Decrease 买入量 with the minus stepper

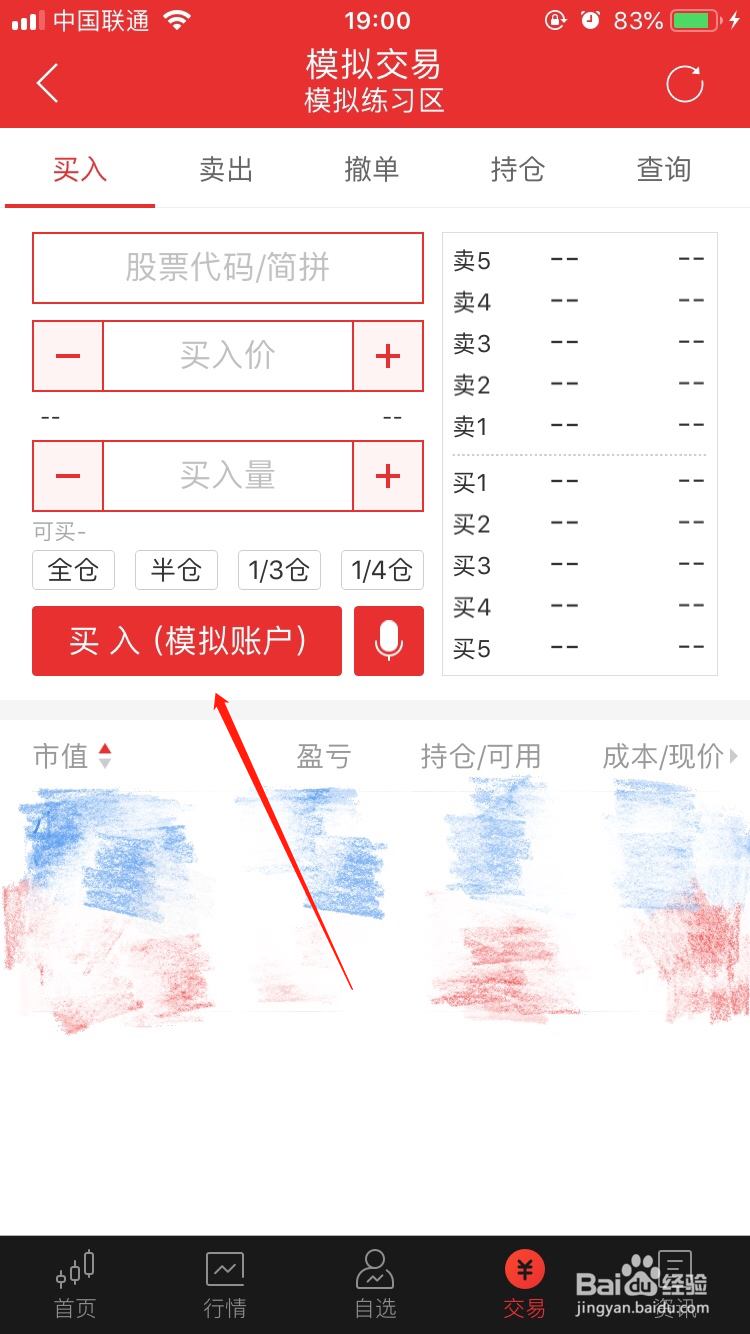point(67,475)
